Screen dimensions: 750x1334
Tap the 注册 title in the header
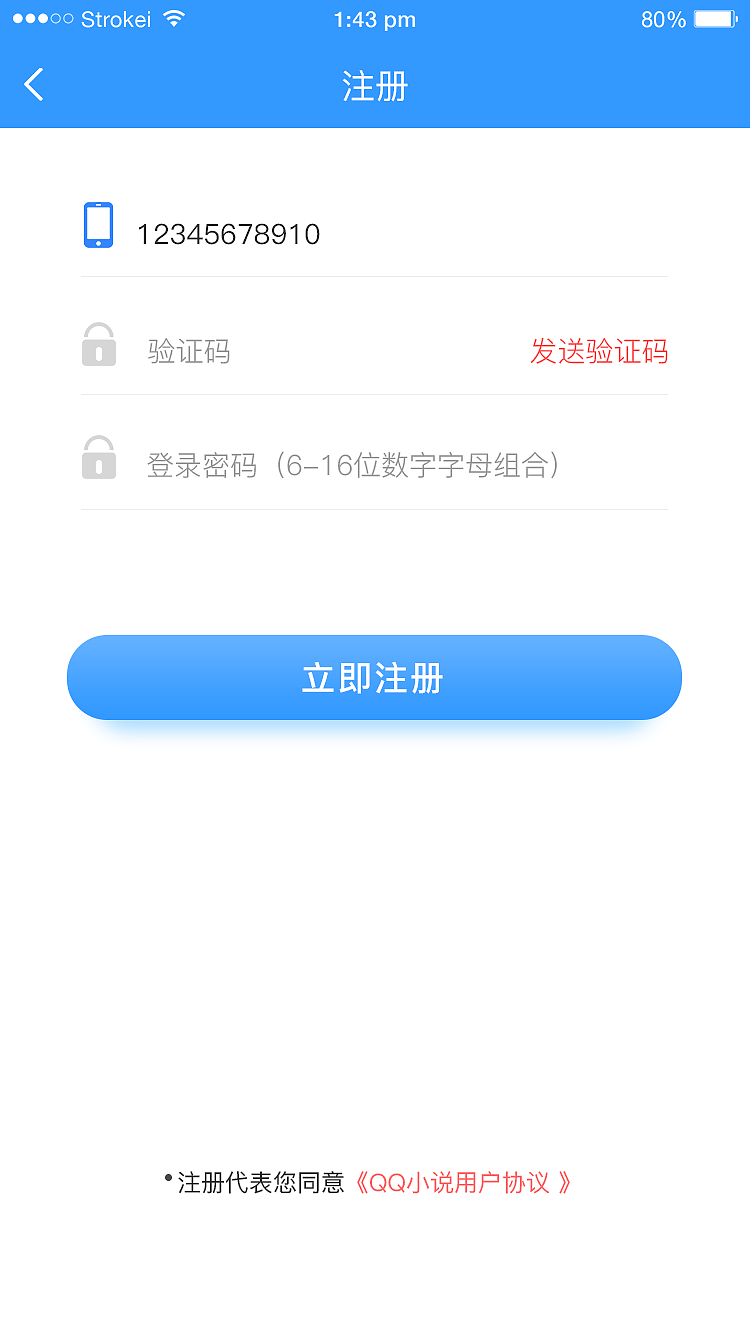(x=374, y=87)
